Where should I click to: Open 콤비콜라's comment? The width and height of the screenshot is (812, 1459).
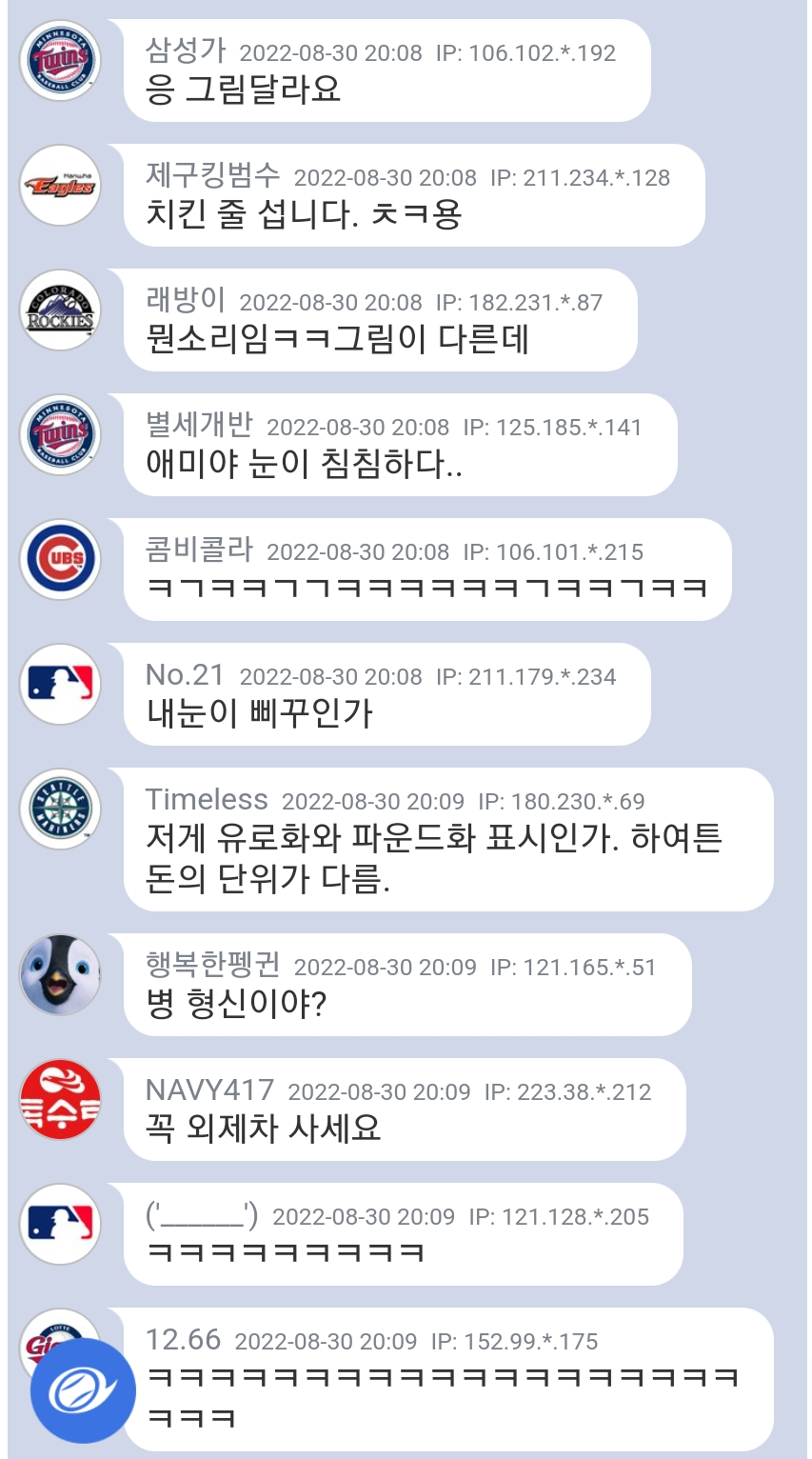426,588
